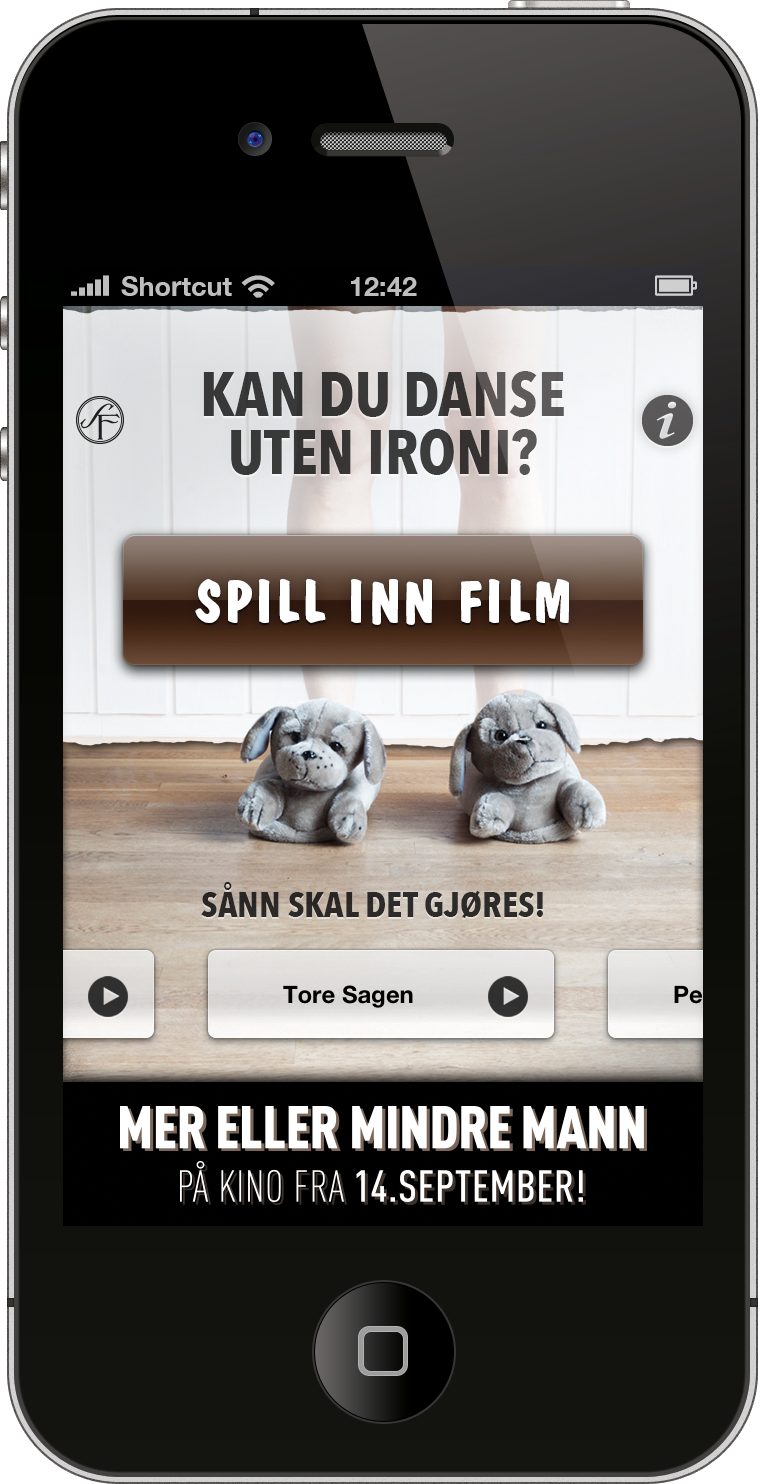Open the info icon
The width and height of the screenshot is (766, 1484).
point(667,421)
